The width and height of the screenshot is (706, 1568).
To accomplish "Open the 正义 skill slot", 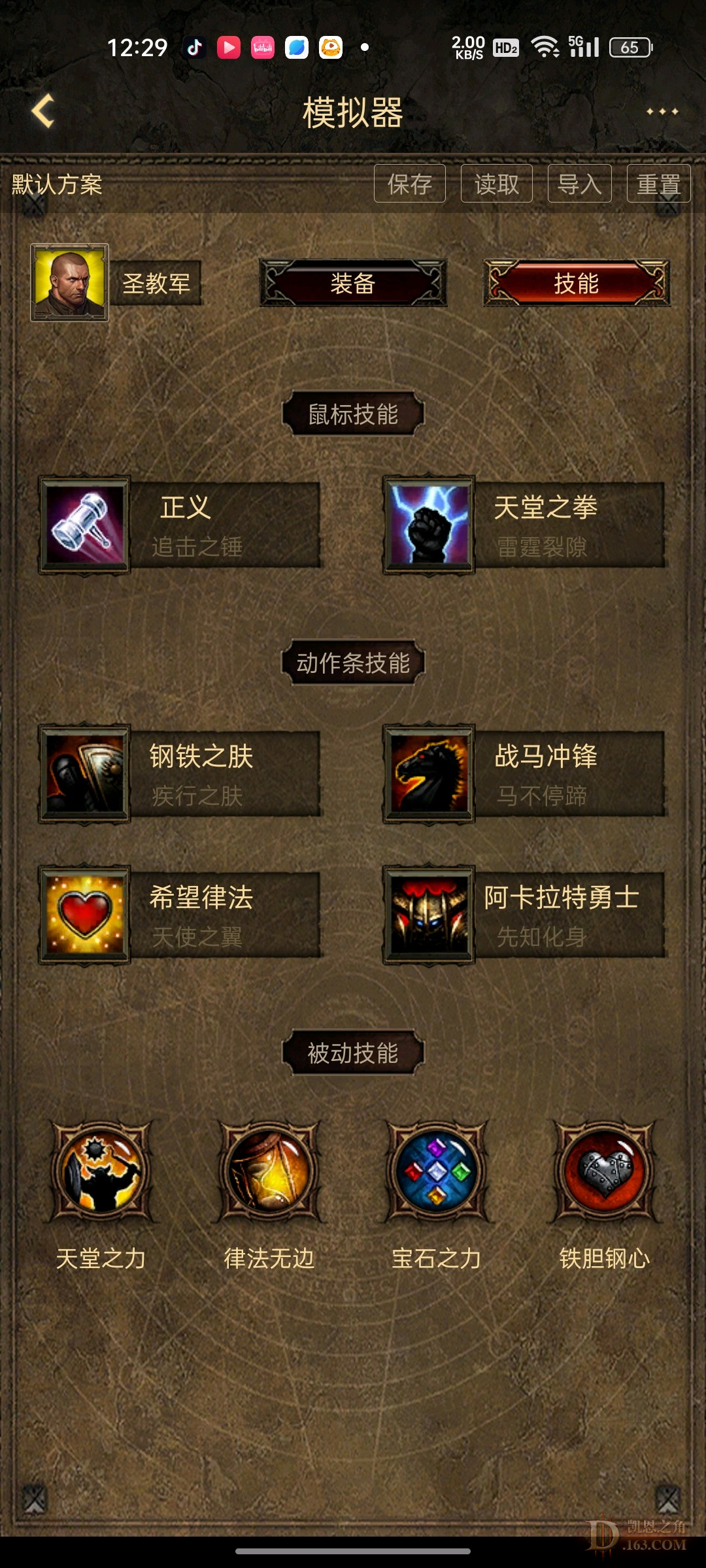I will tap(180, 525).
